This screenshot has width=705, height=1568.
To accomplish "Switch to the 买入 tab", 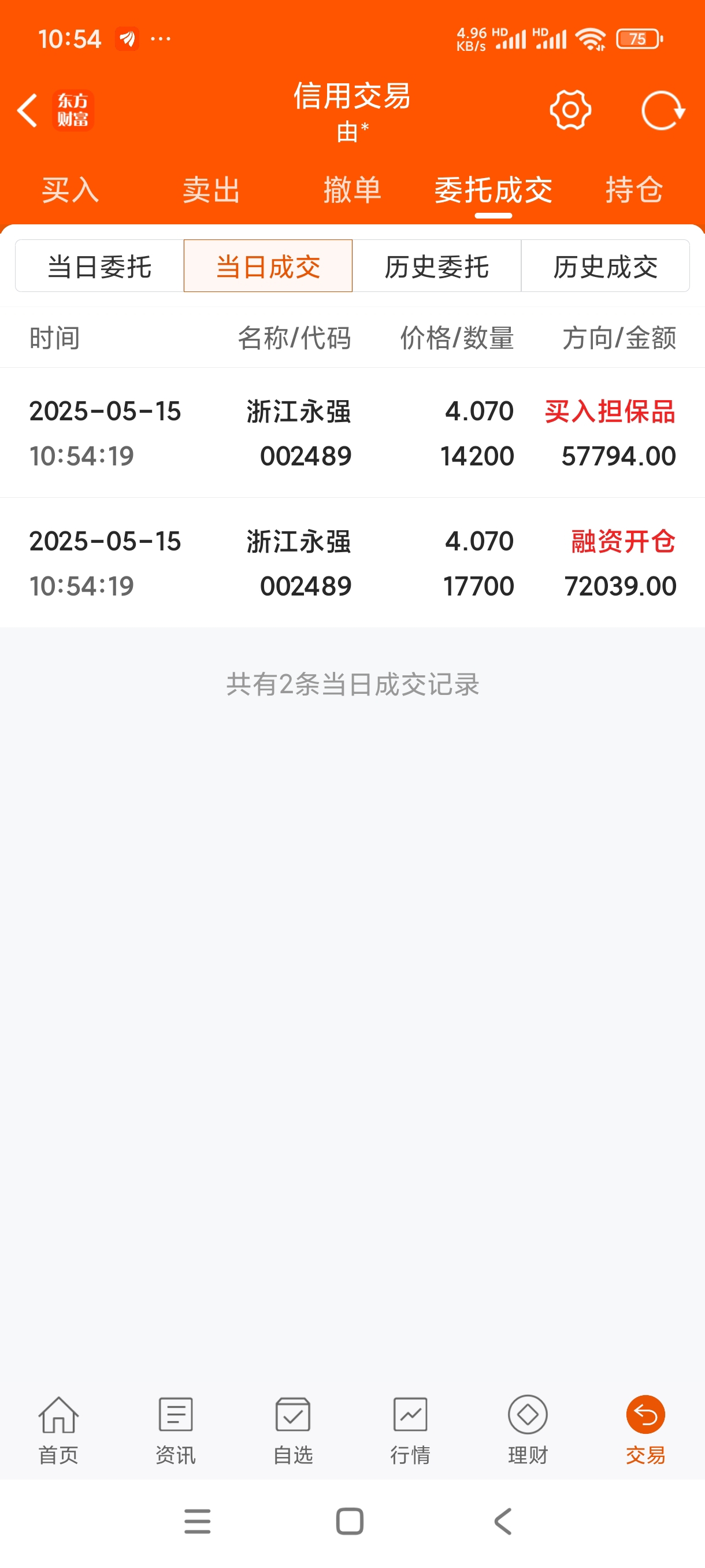I will click(70, 190).
